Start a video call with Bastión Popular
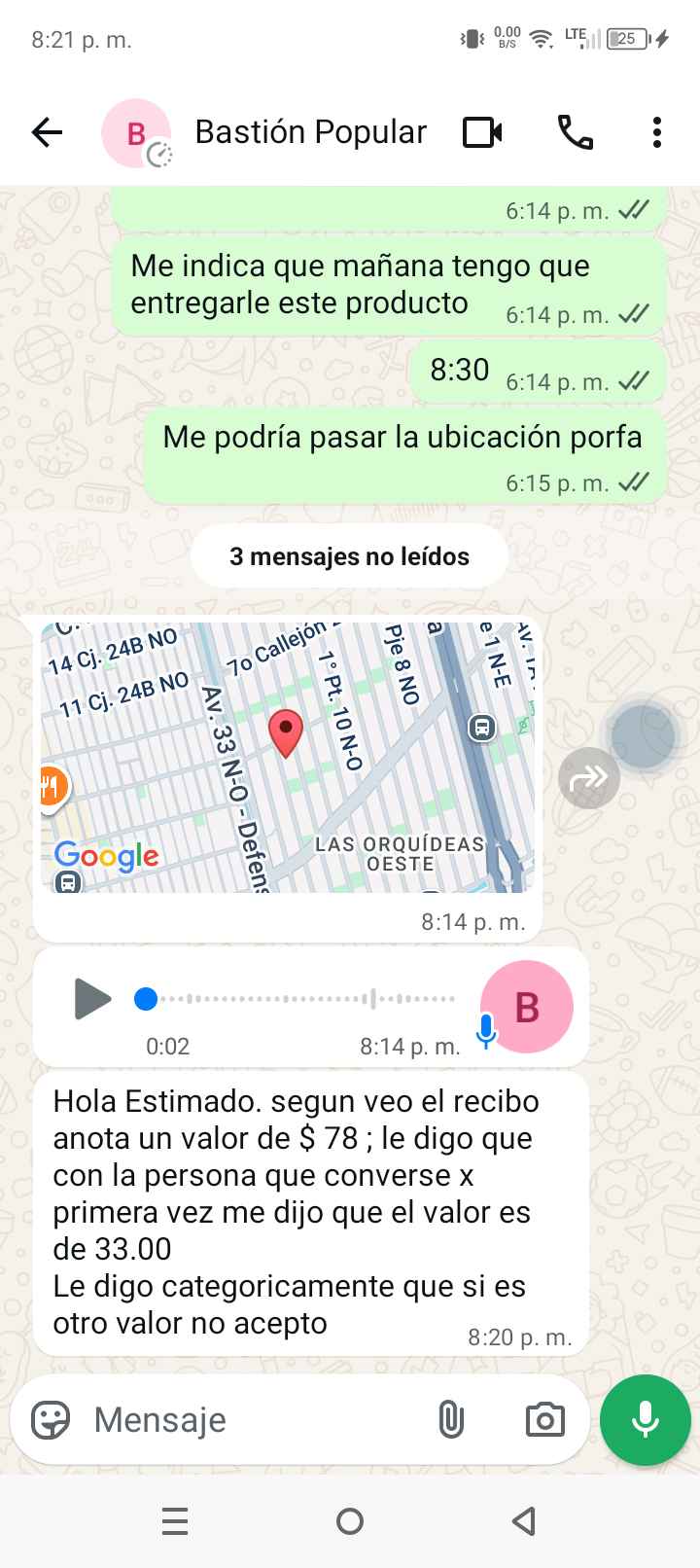The image size is (700, 1568). [x=482, y=132]
